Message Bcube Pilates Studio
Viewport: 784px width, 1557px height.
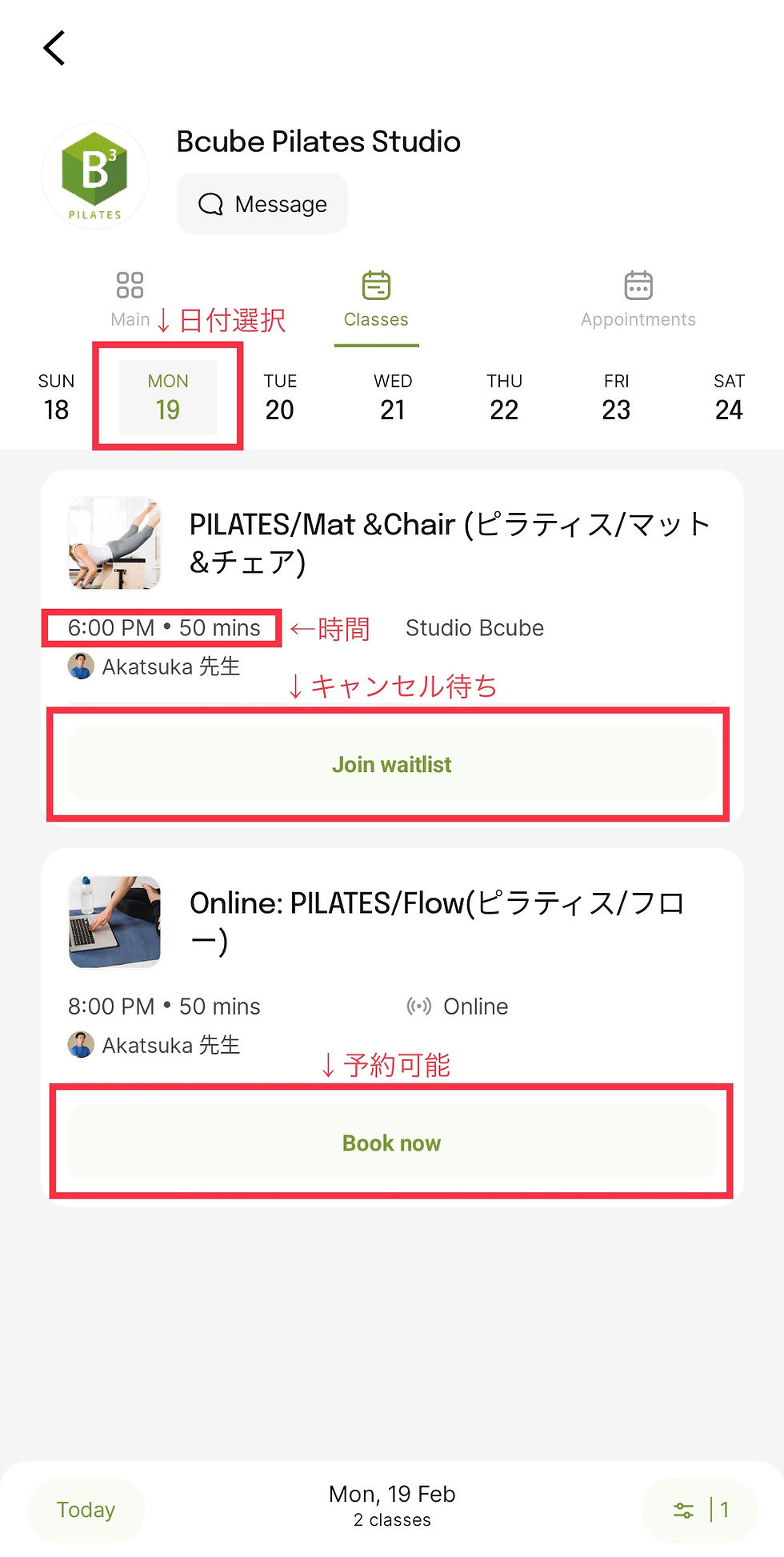[x=262, y=204]
